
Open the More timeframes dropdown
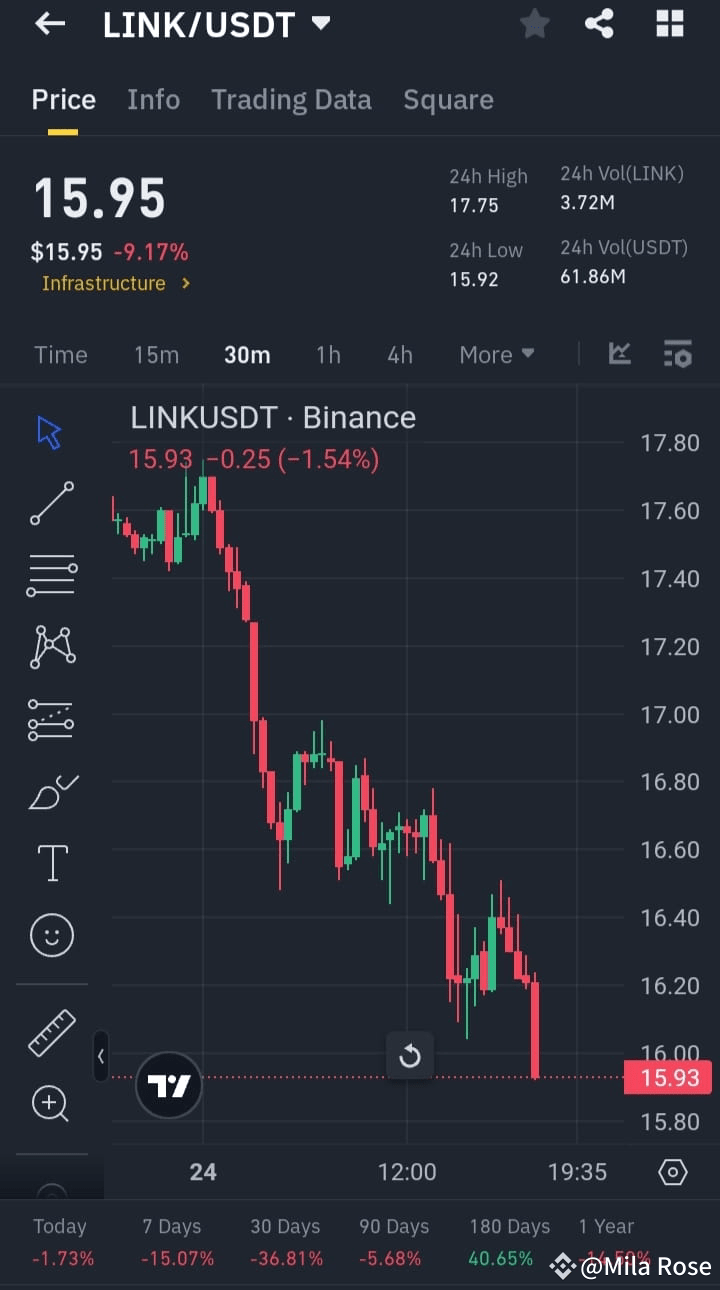pyautogui.click(x=497, y=353)
